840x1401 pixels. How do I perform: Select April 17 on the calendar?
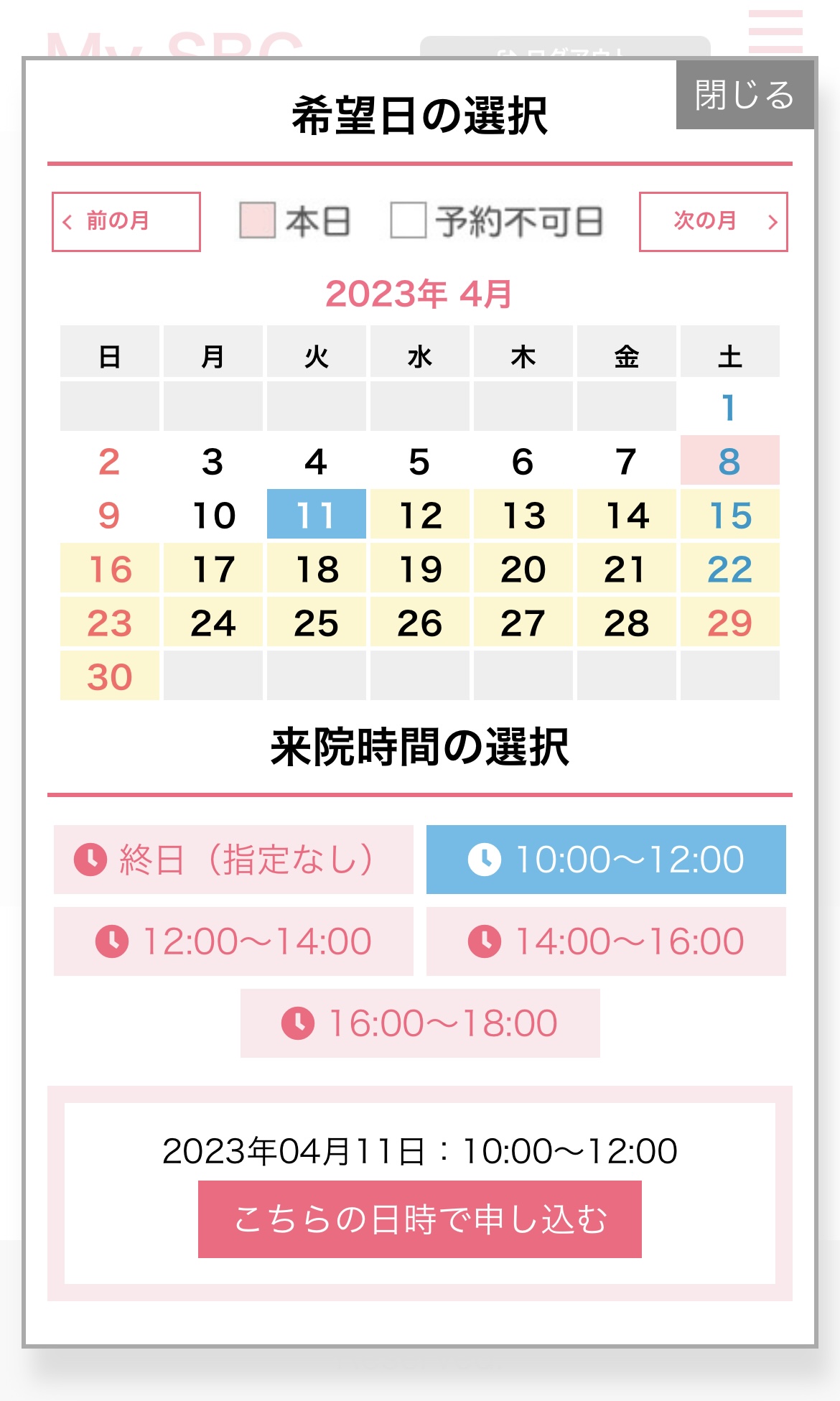pos(213,569)
